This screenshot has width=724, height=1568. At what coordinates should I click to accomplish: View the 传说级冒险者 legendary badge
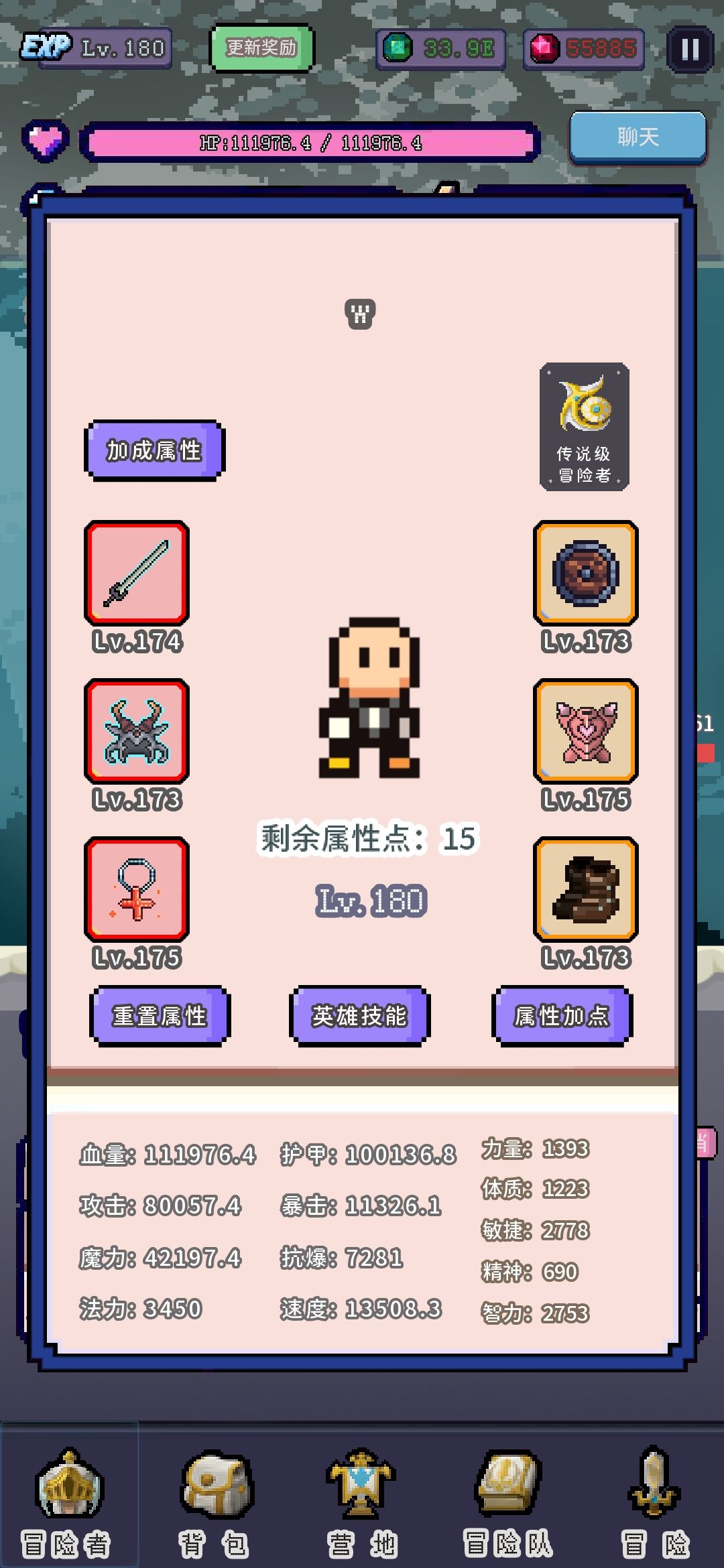585,429
